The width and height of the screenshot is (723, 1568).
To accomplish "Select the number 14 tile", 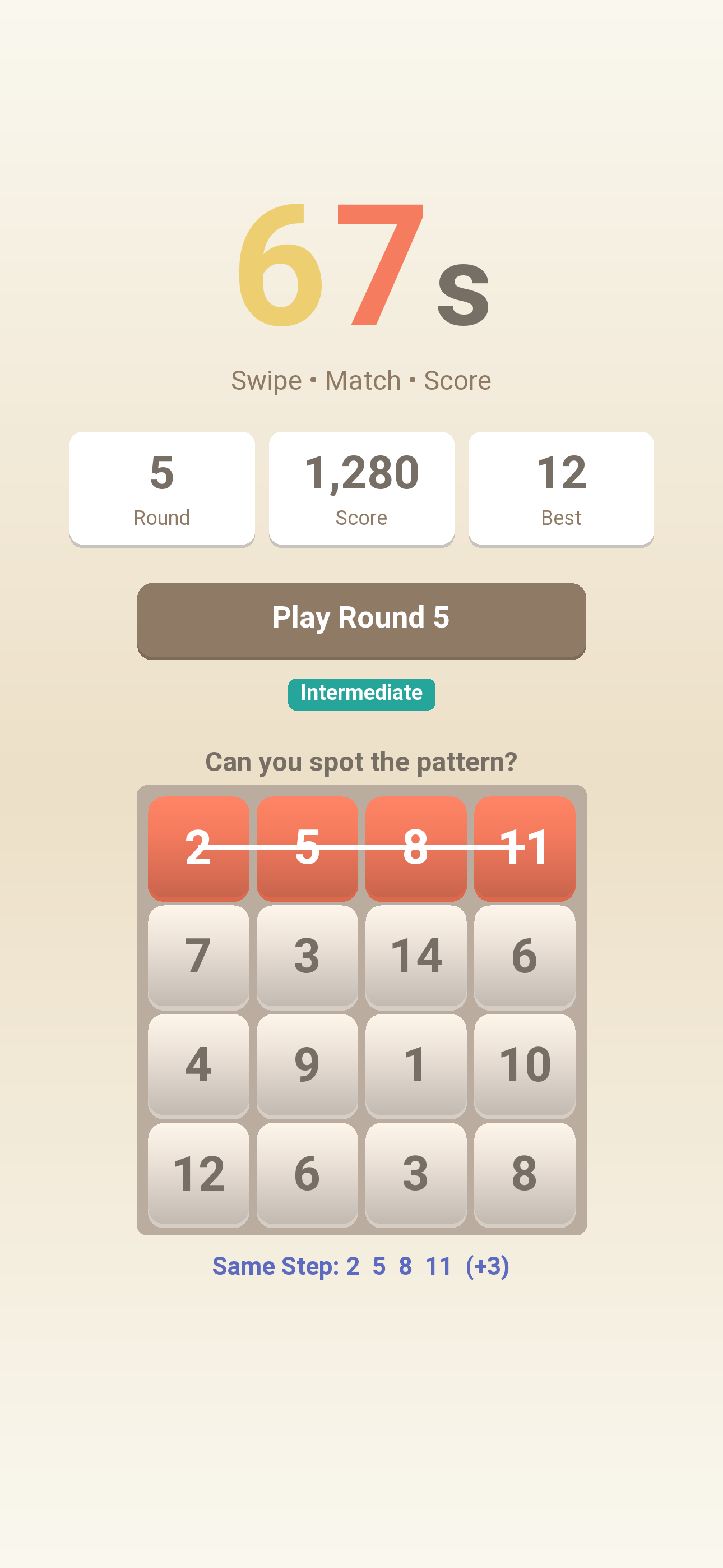I will (x=416, y=956).
